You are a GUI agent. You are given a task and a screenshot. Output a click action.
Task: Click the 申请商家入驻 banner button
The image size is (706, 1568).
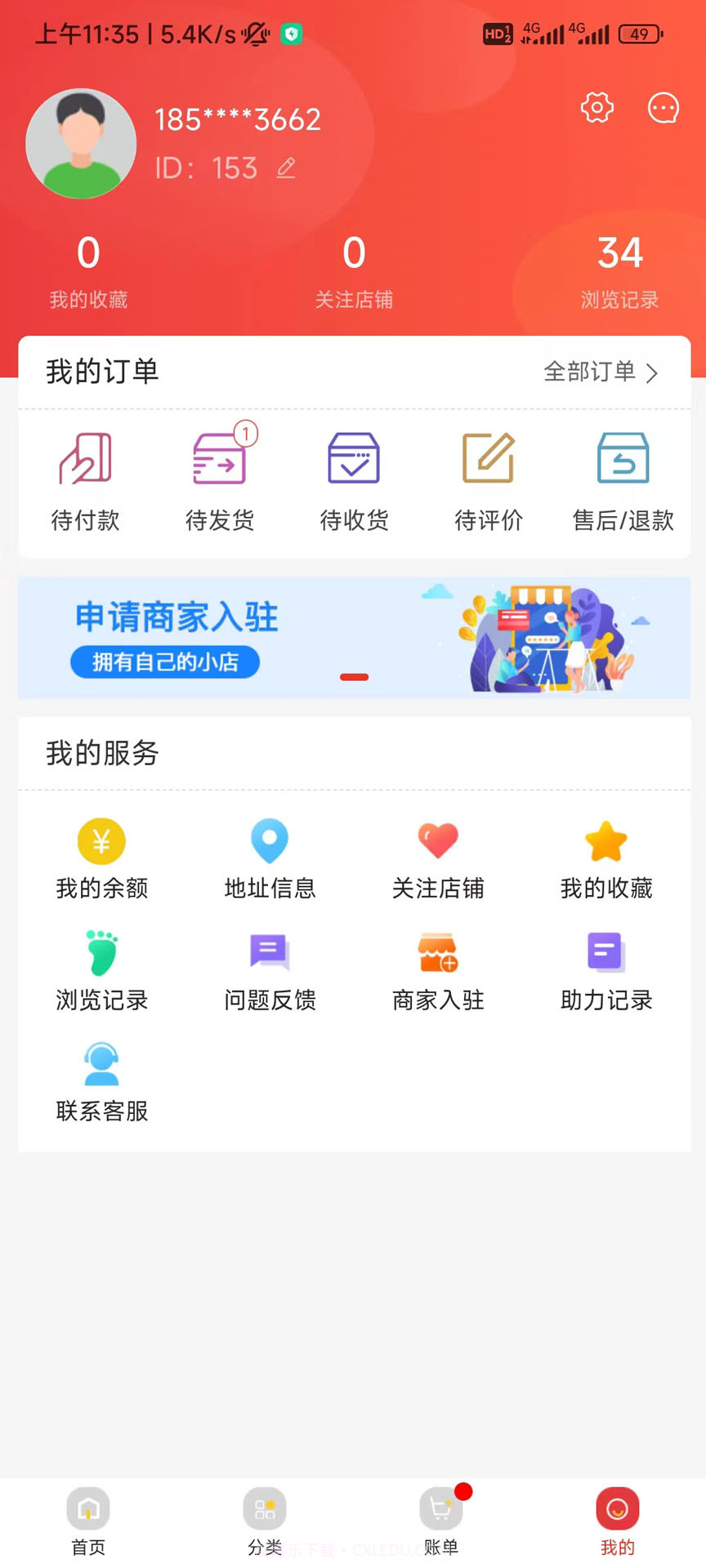[x=163, y=661]
